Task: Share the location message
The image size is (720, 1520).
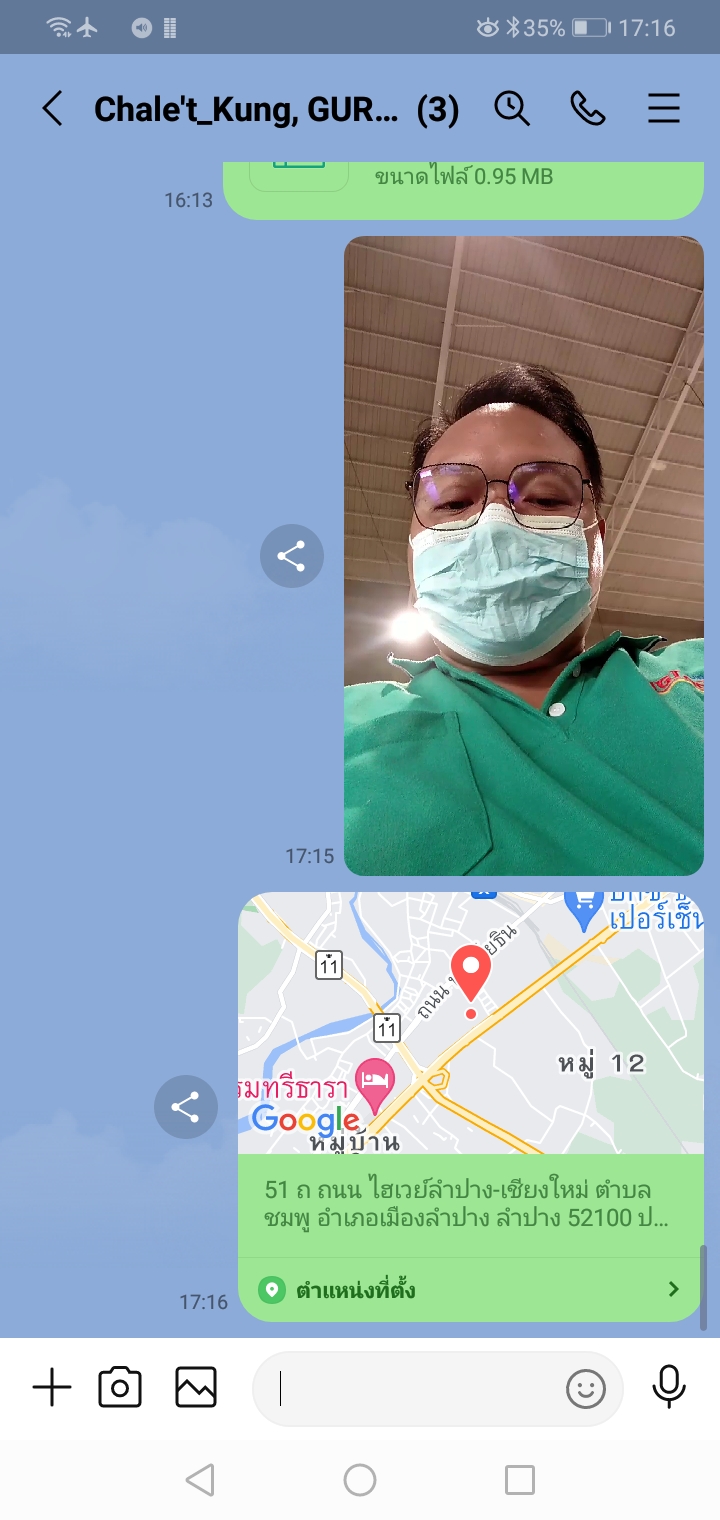Action: tap(186, 1106)
